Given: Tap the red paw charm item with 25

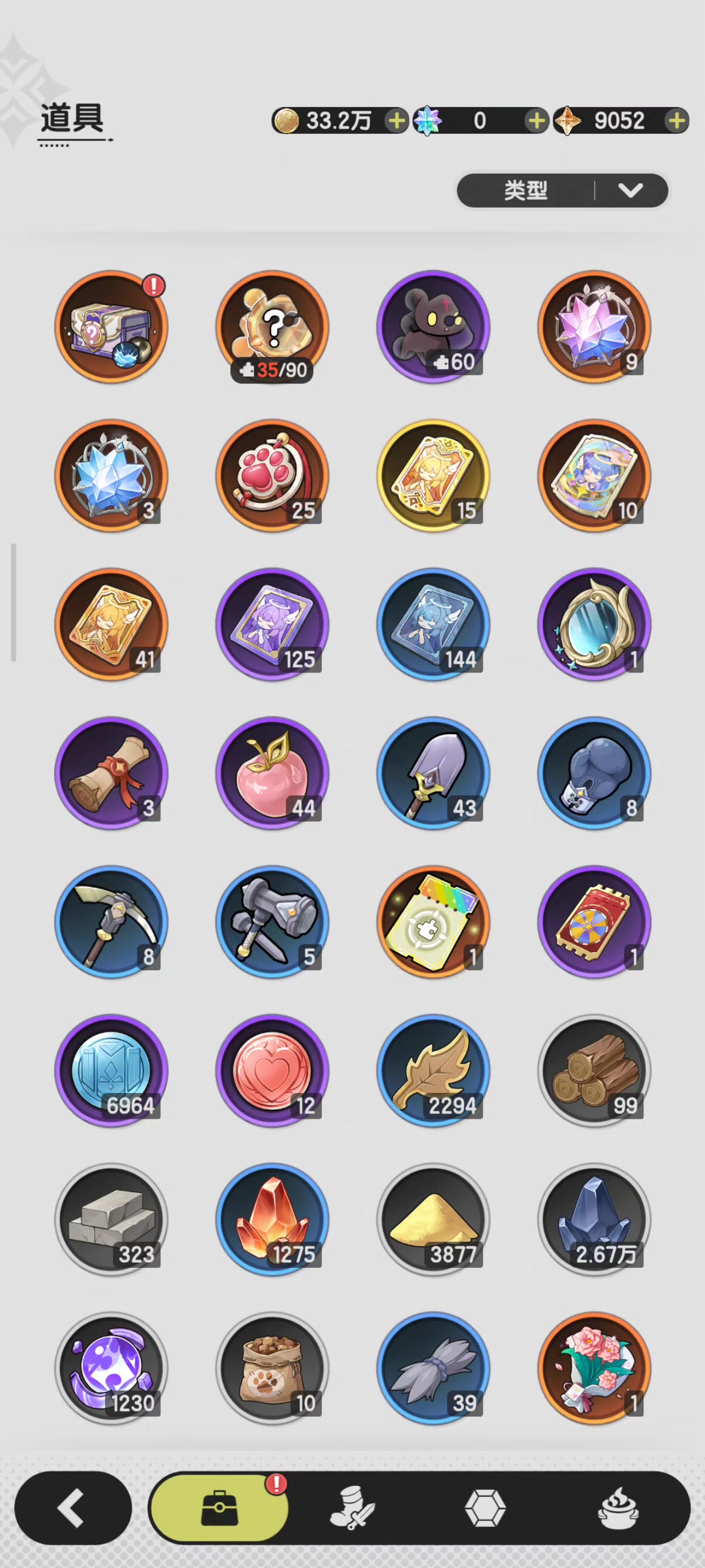Looking at the screenshot, I should point(272,475).
